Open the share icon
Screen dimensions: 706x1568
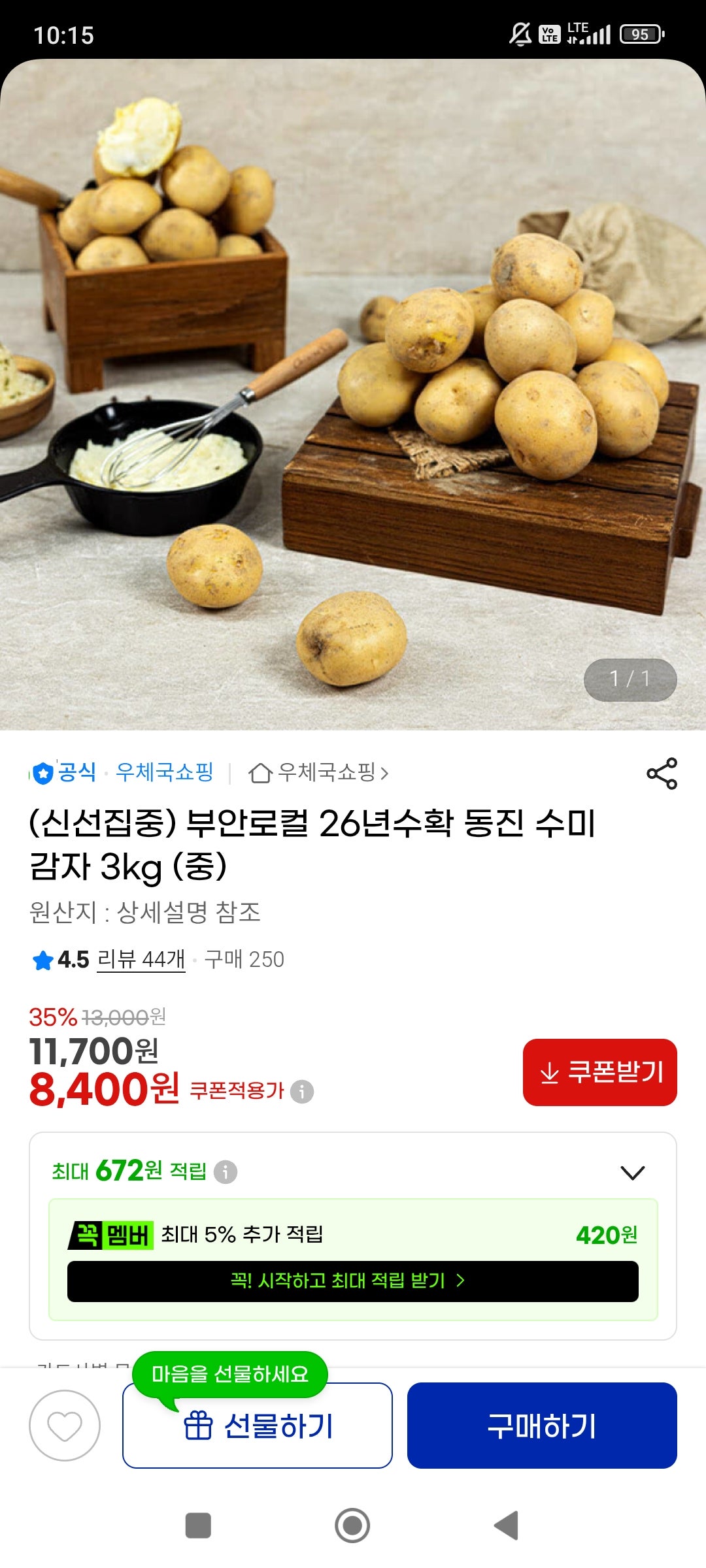[662, 774]
